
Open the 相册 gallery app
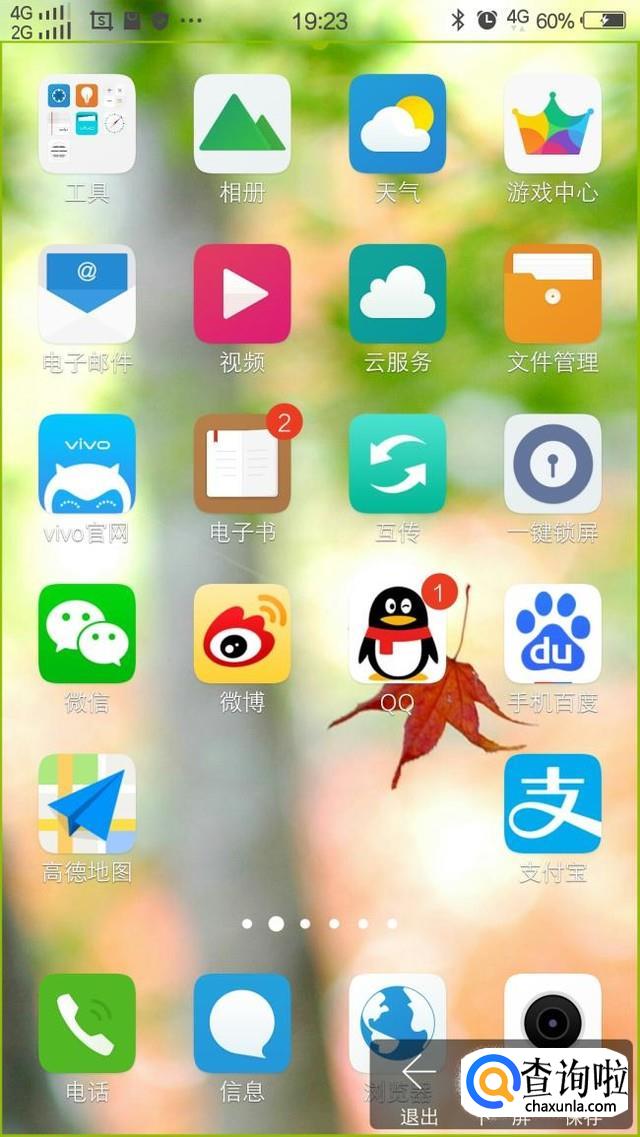(x=242, y=124)
